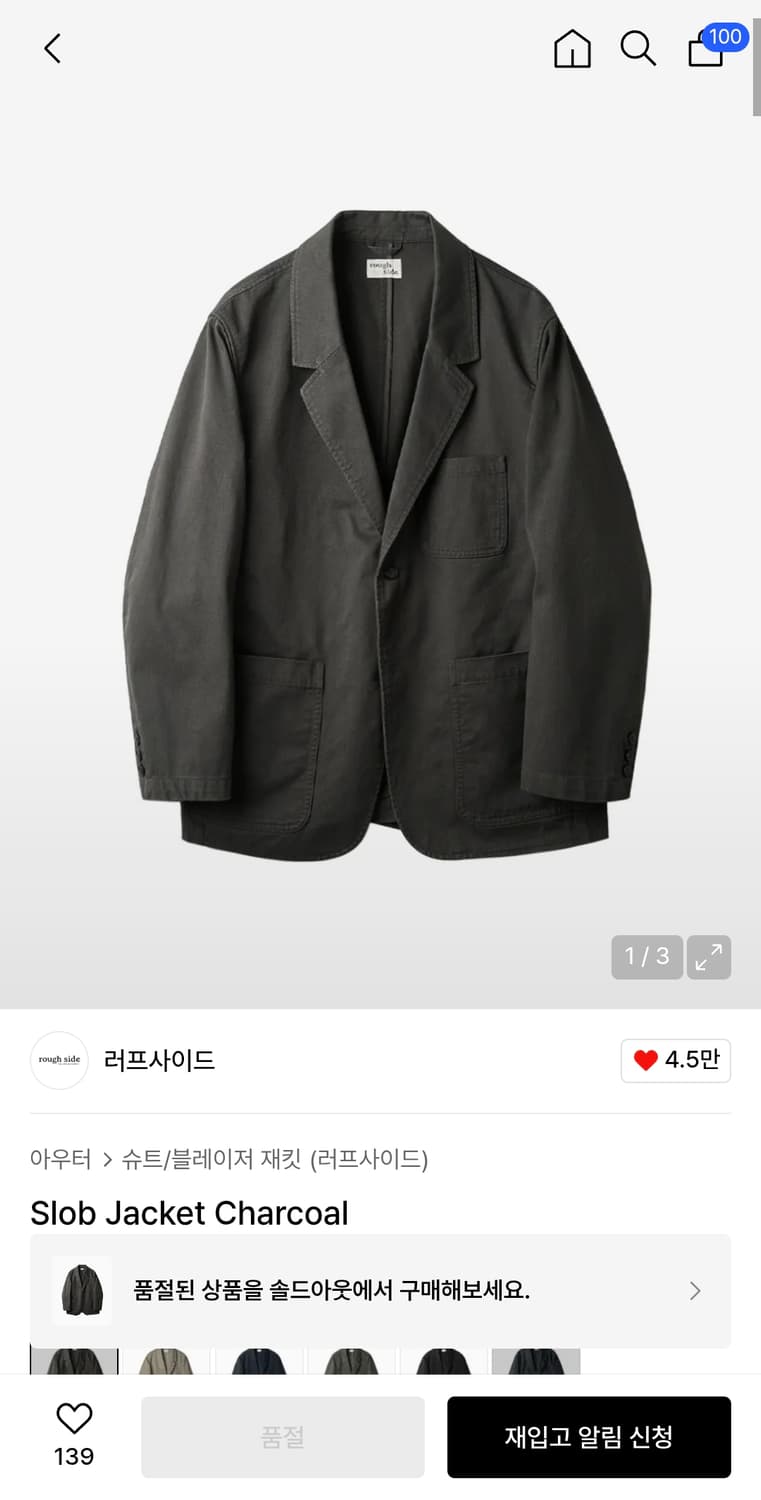The image size is (761, 1500).
Task: Open the home screen icon
Action: (572, 48)
